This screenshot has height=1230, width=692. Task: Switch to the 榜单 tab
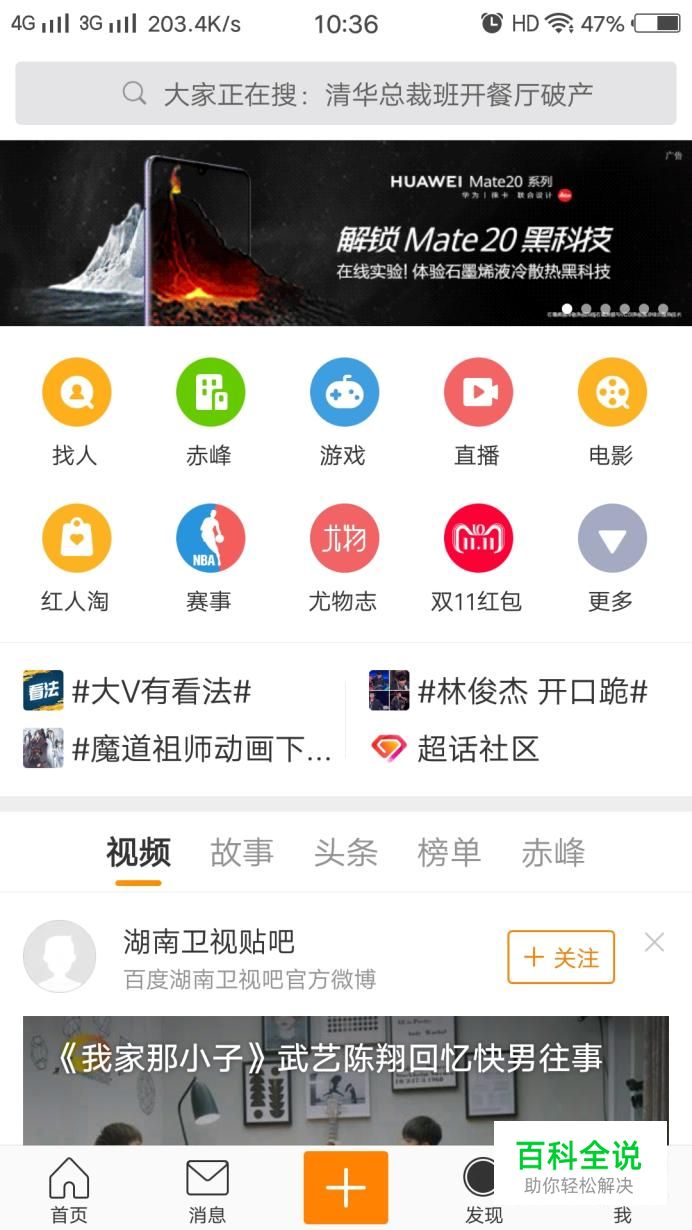coord(449,853)
